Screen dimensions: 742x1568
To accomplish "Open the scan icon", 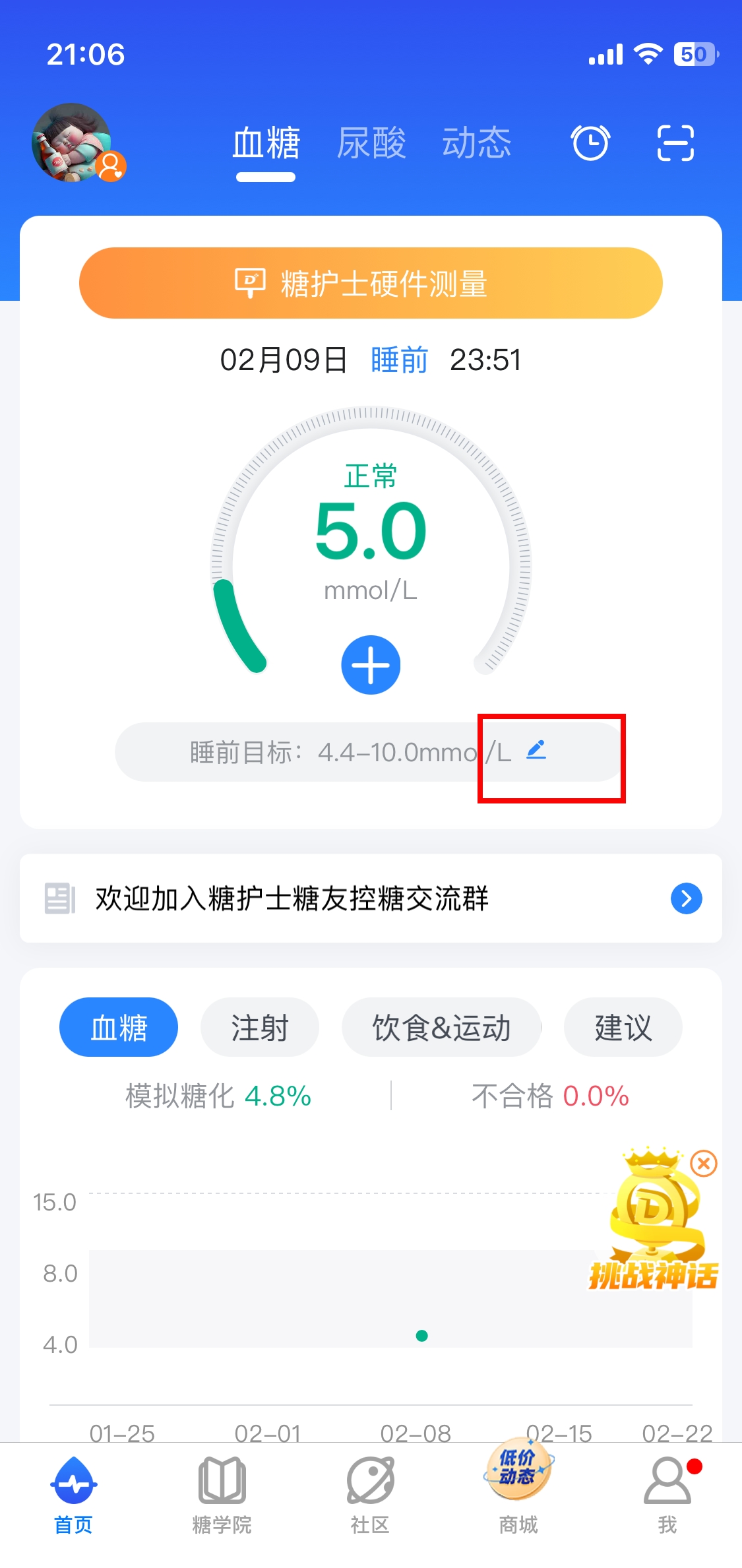I will (675, 143).
